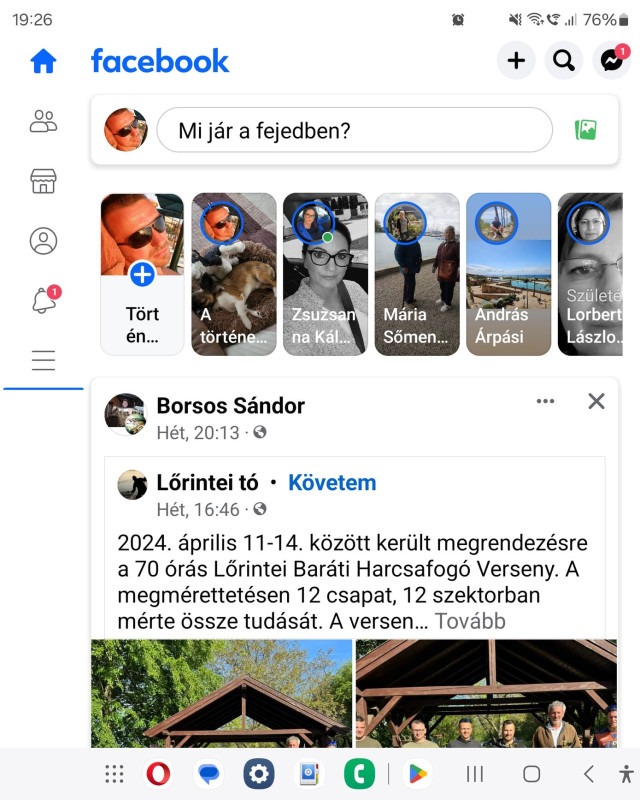View Mária Sőmen's story
Viewport: 640px width, 800px height.
coord(417,273)
